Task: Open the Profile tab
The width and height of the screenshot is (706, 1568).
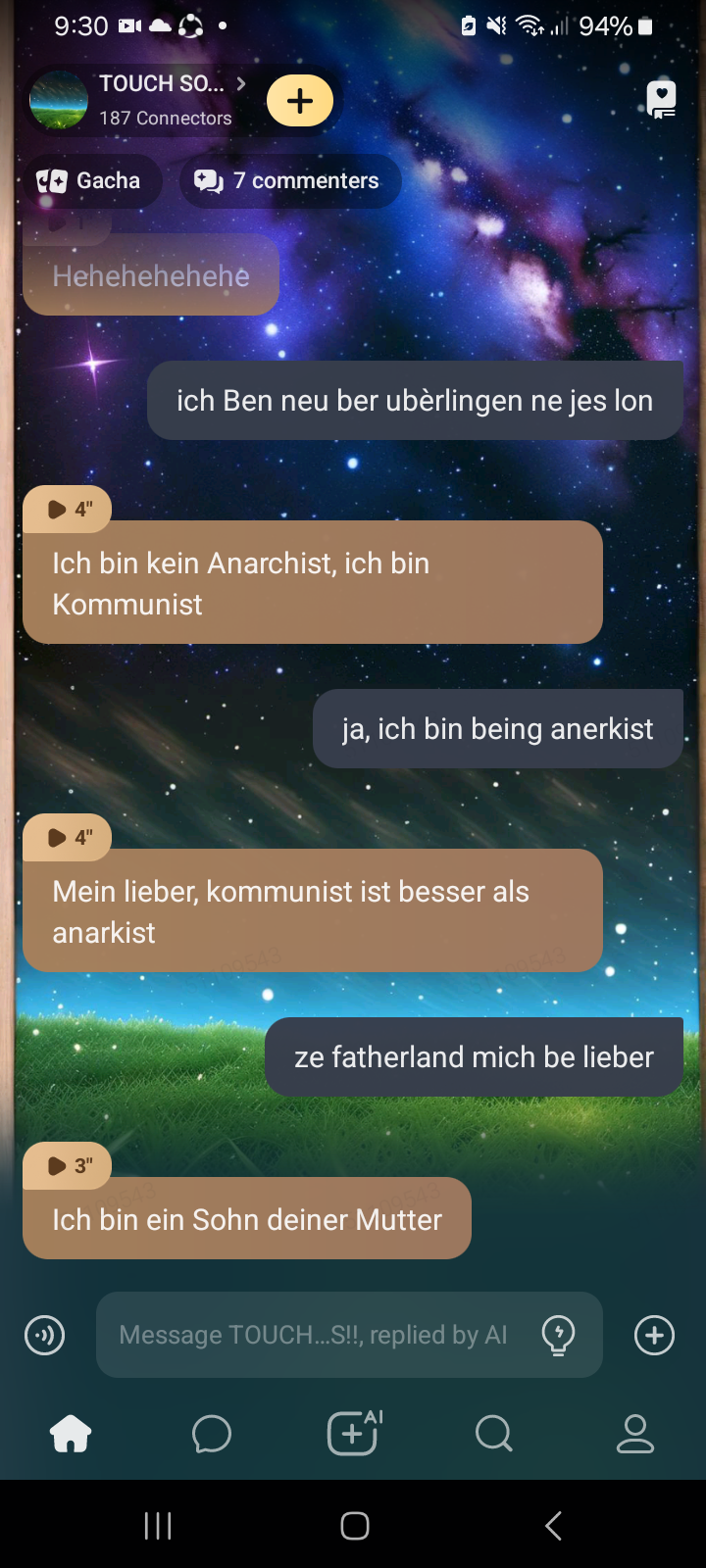Action: (x=634, y=1434)
